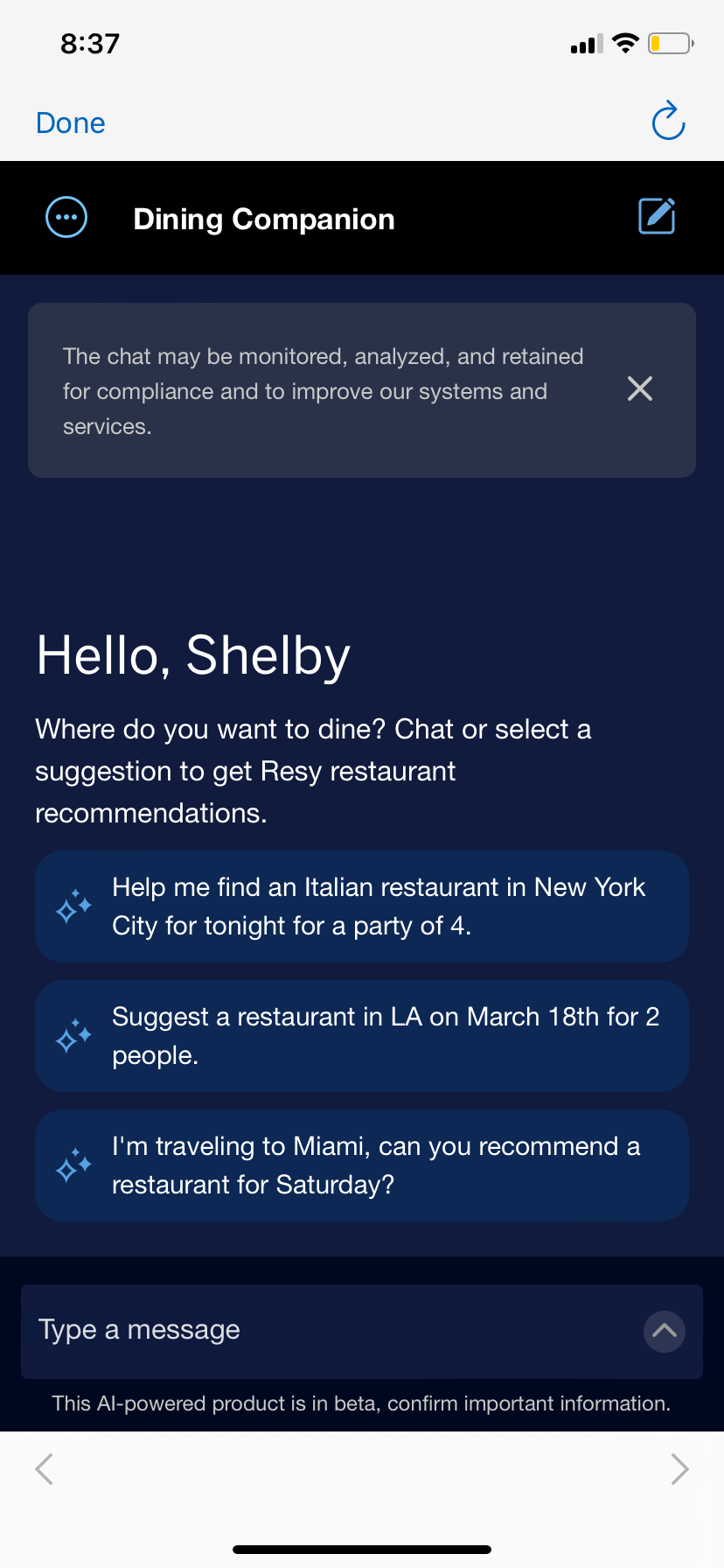This screenshot has width=724, height=1568.
Task: Pick the Miami restaurant for Saturday suggestion
Action: point(362,1165)
